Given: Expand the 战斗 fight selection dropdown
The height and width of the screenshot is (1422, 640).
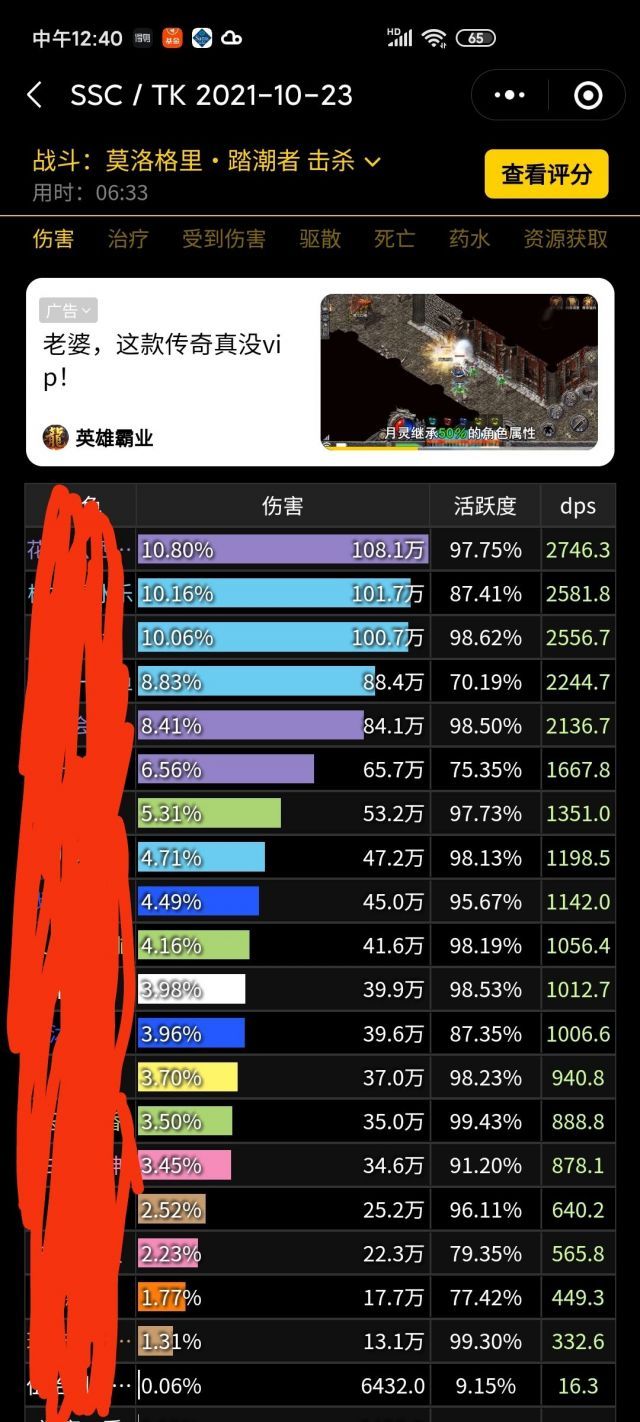Looking at the screenshot, I should click(372, 161).
